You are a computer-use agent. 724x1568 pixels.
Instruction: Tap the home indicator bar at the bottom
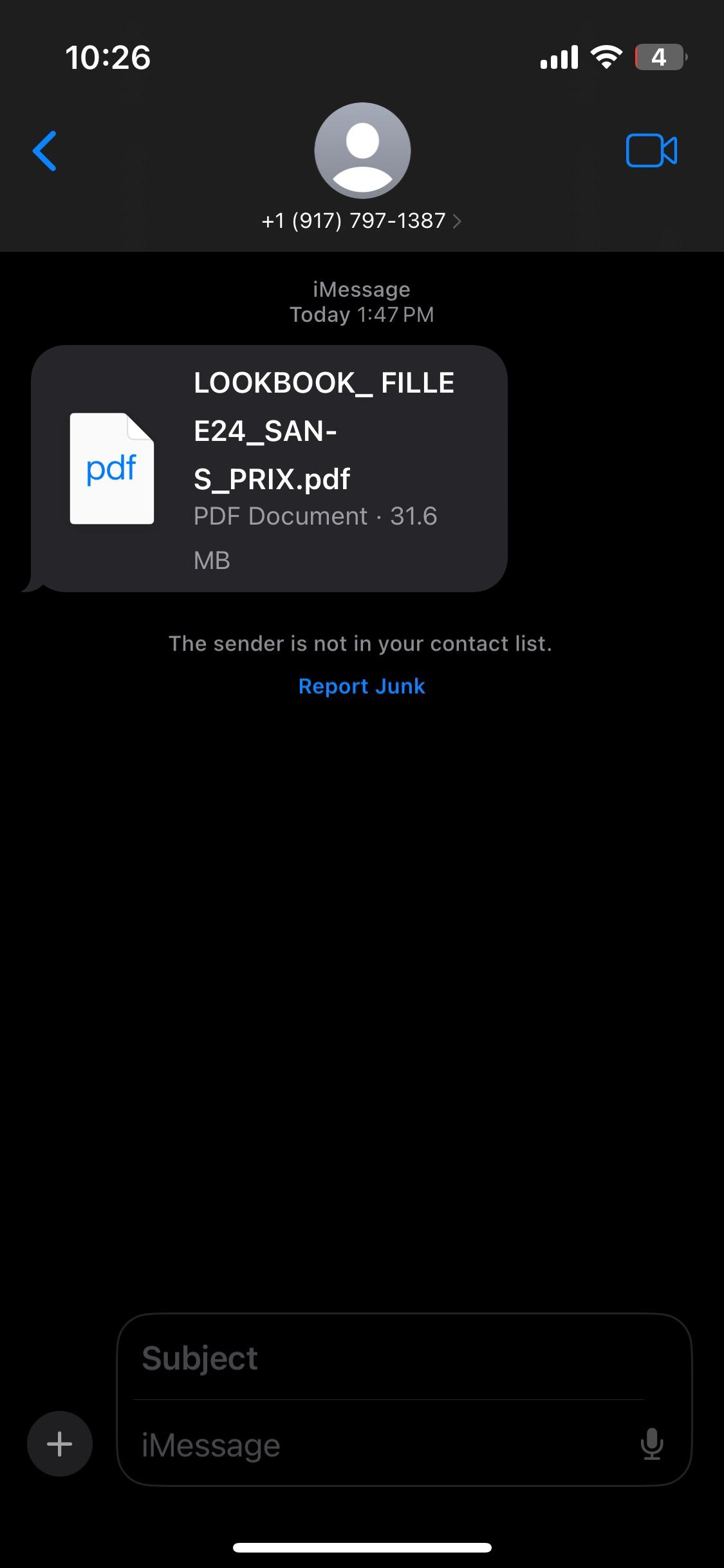[362, 1548]
